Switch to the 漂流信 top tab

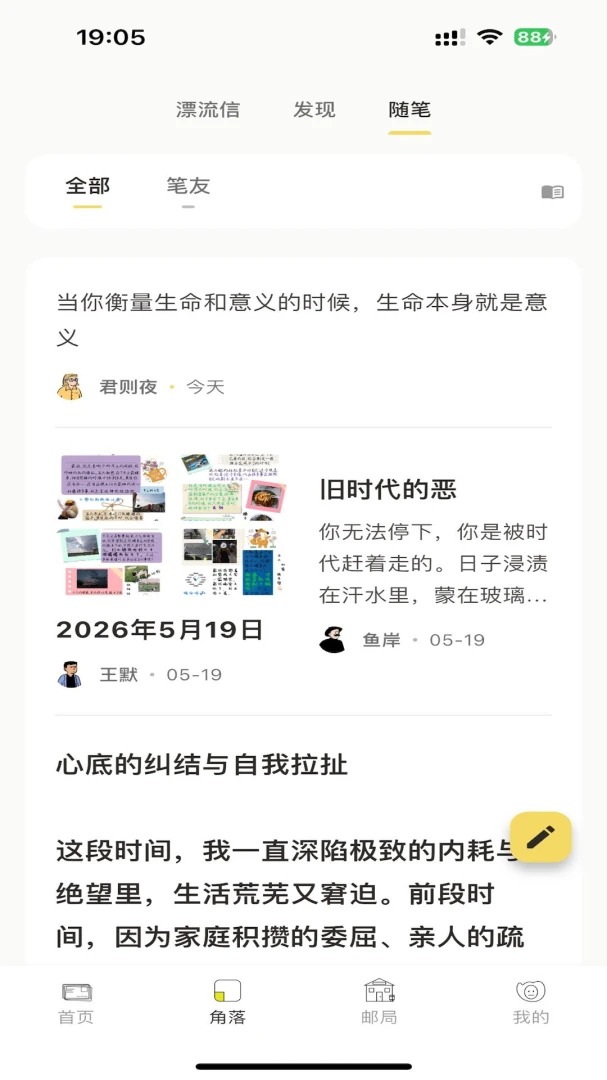207,110
